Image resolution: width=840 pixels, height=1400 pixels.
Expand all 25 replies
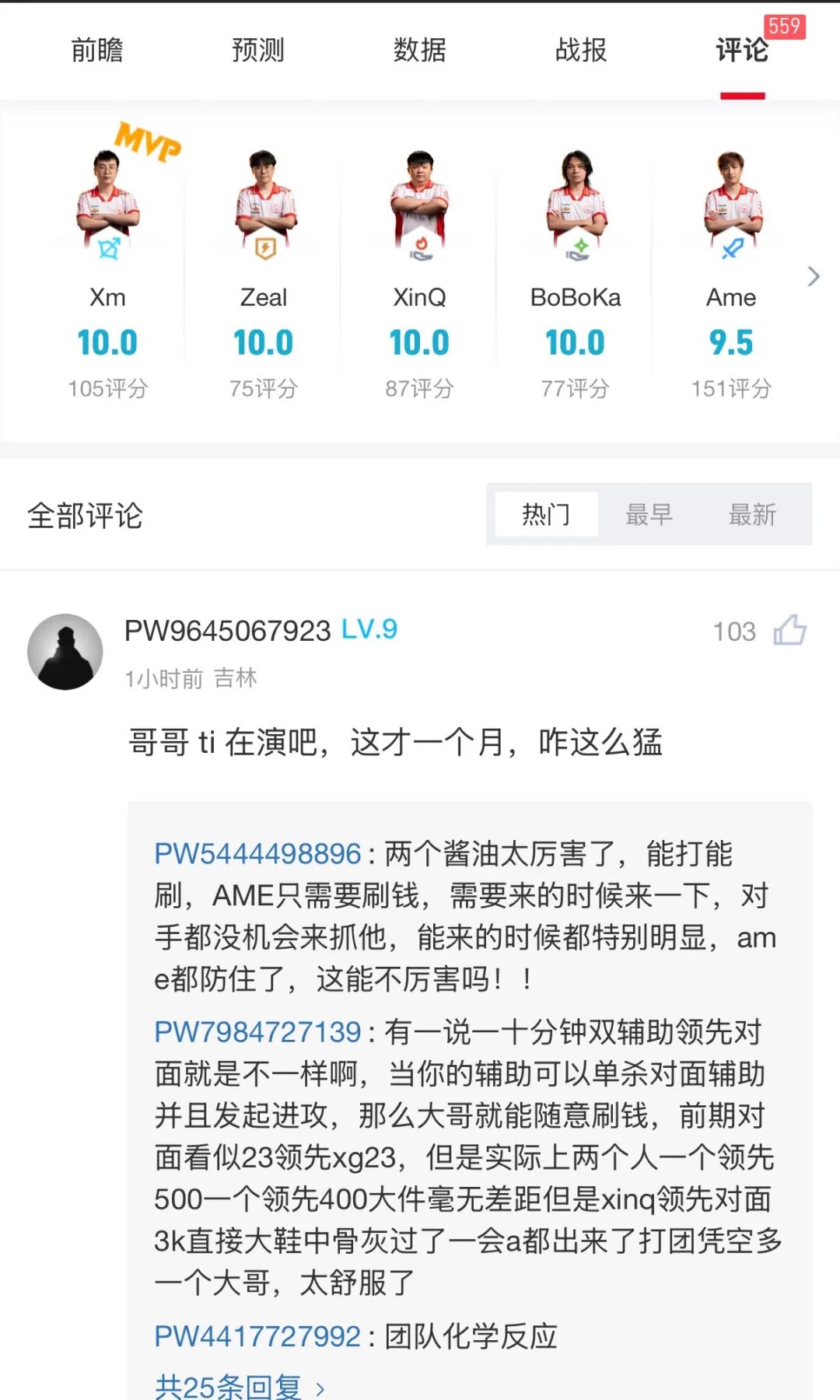coord(240,1386)
